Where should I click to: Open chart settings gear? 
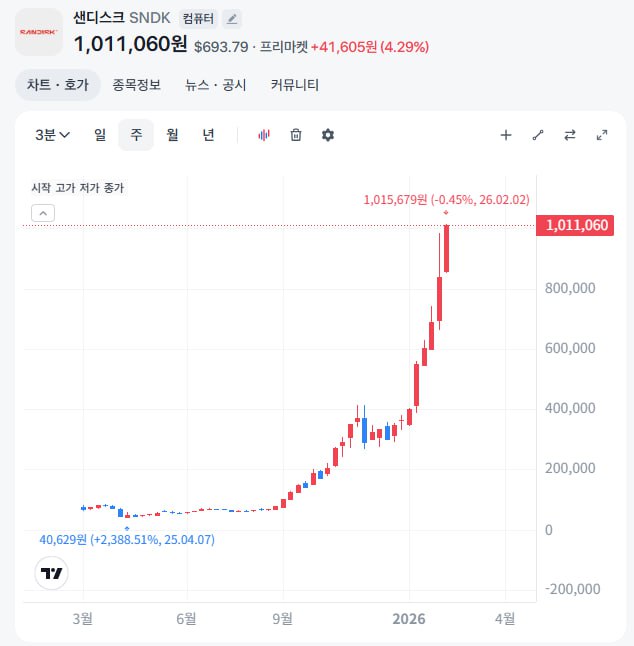(328, 135)
